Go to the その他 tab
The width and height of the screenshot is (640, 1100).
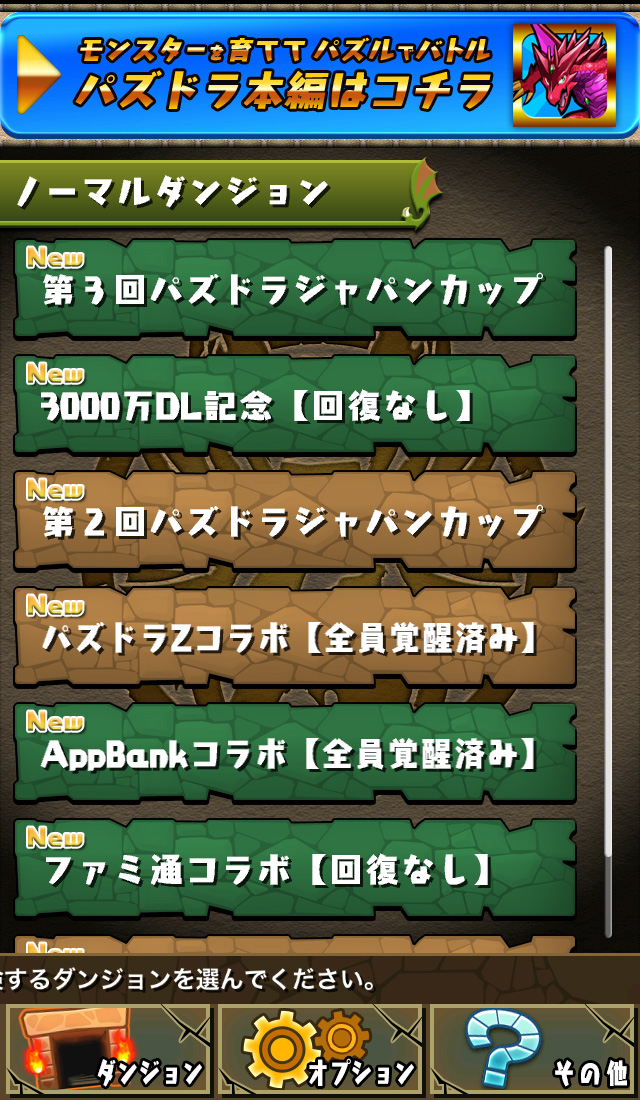533,1049
